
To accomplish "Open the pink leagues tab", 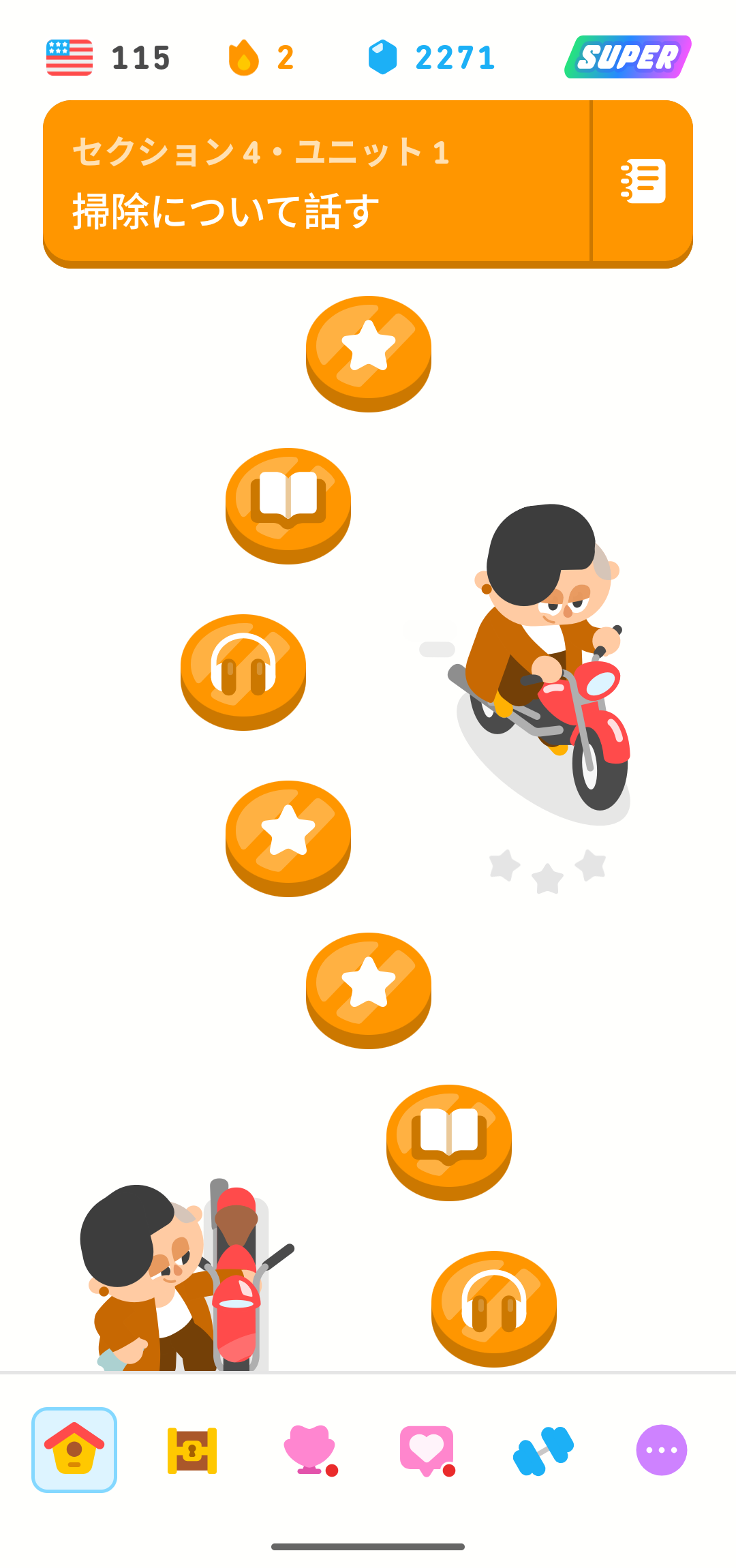I will (x=309, y=1449).
